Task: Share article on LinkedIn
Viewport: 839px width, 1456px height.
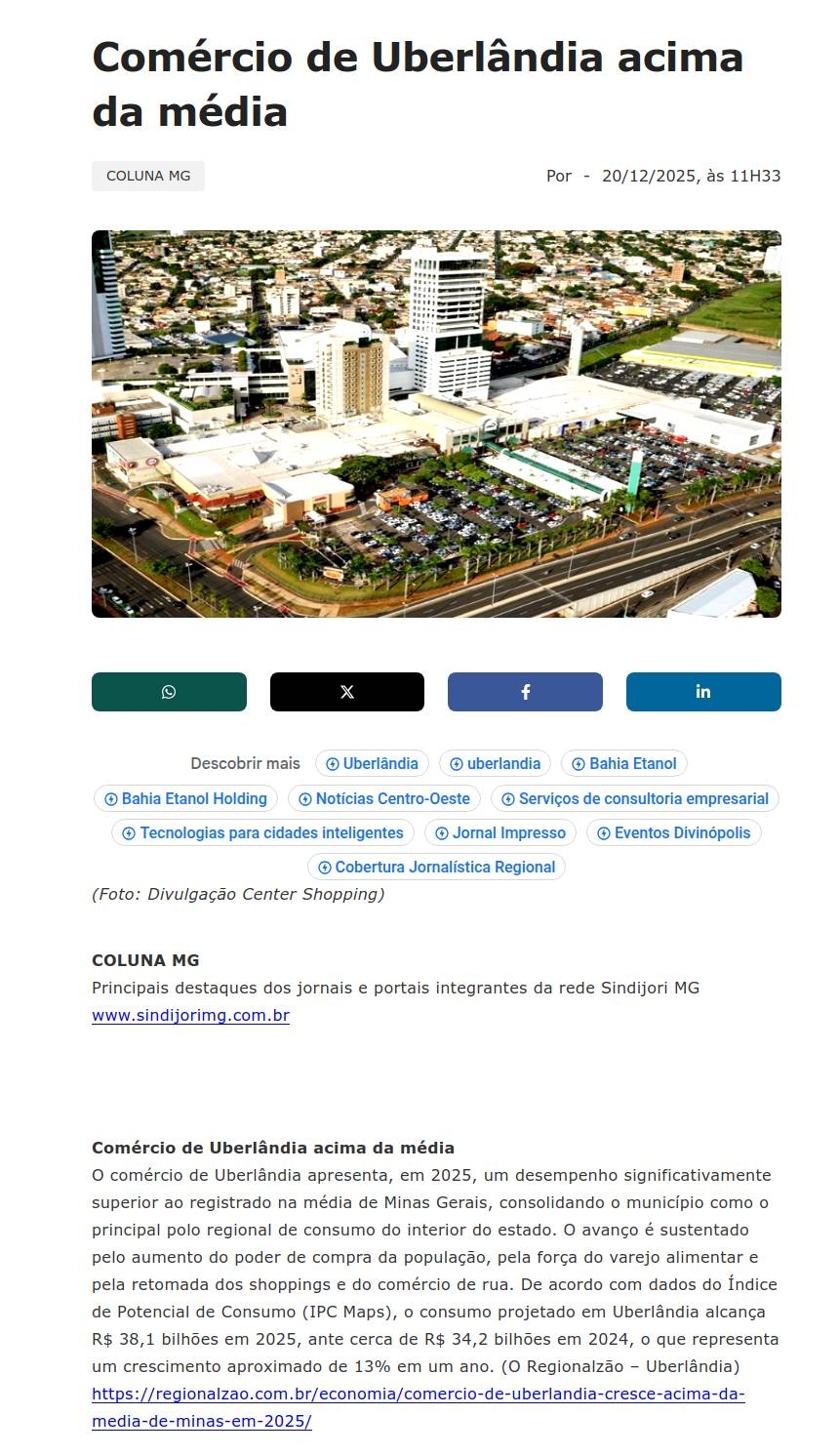Action: pyautogui.click(x=703, y=692)
